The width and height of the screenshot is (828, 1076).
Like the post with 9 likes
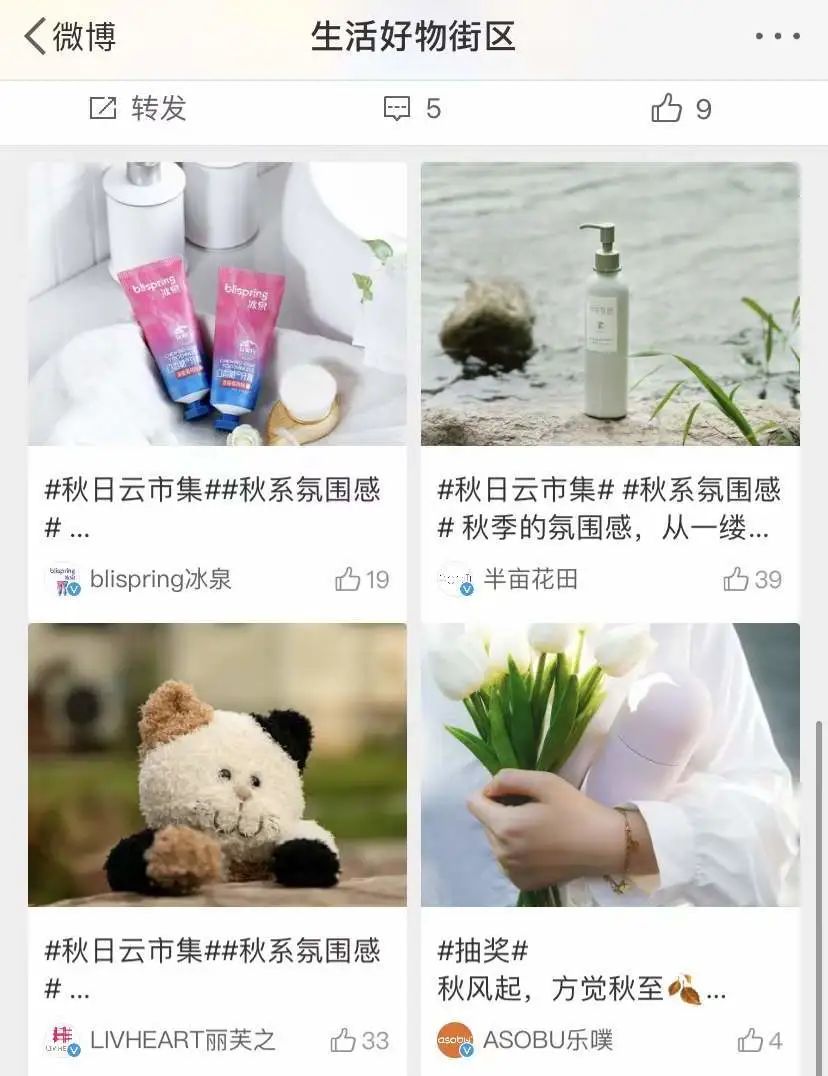click(681, 108)
